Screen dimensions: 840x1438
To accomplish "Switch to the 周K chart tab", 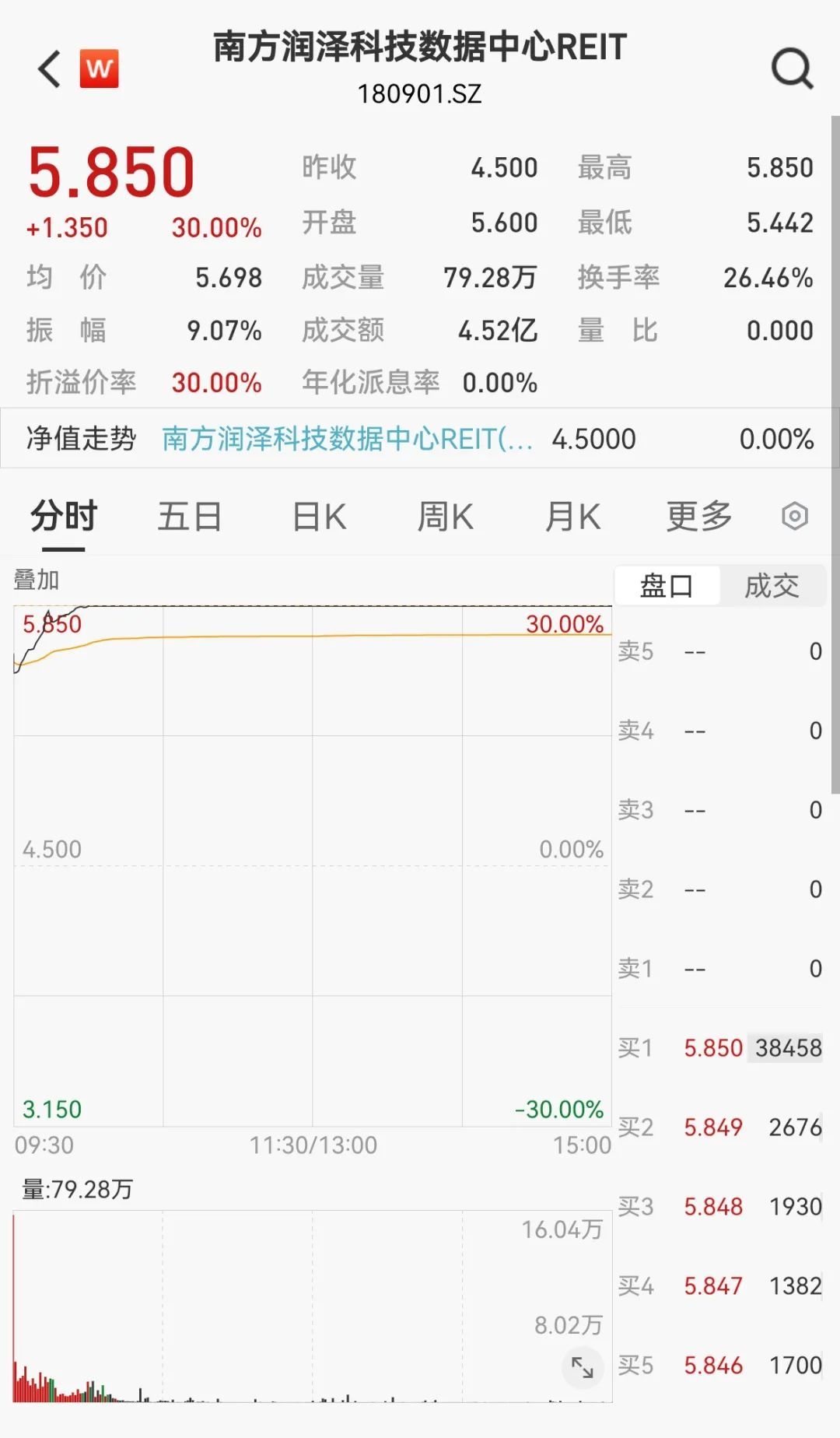I will pyautogui.click(x=446, y=517).
